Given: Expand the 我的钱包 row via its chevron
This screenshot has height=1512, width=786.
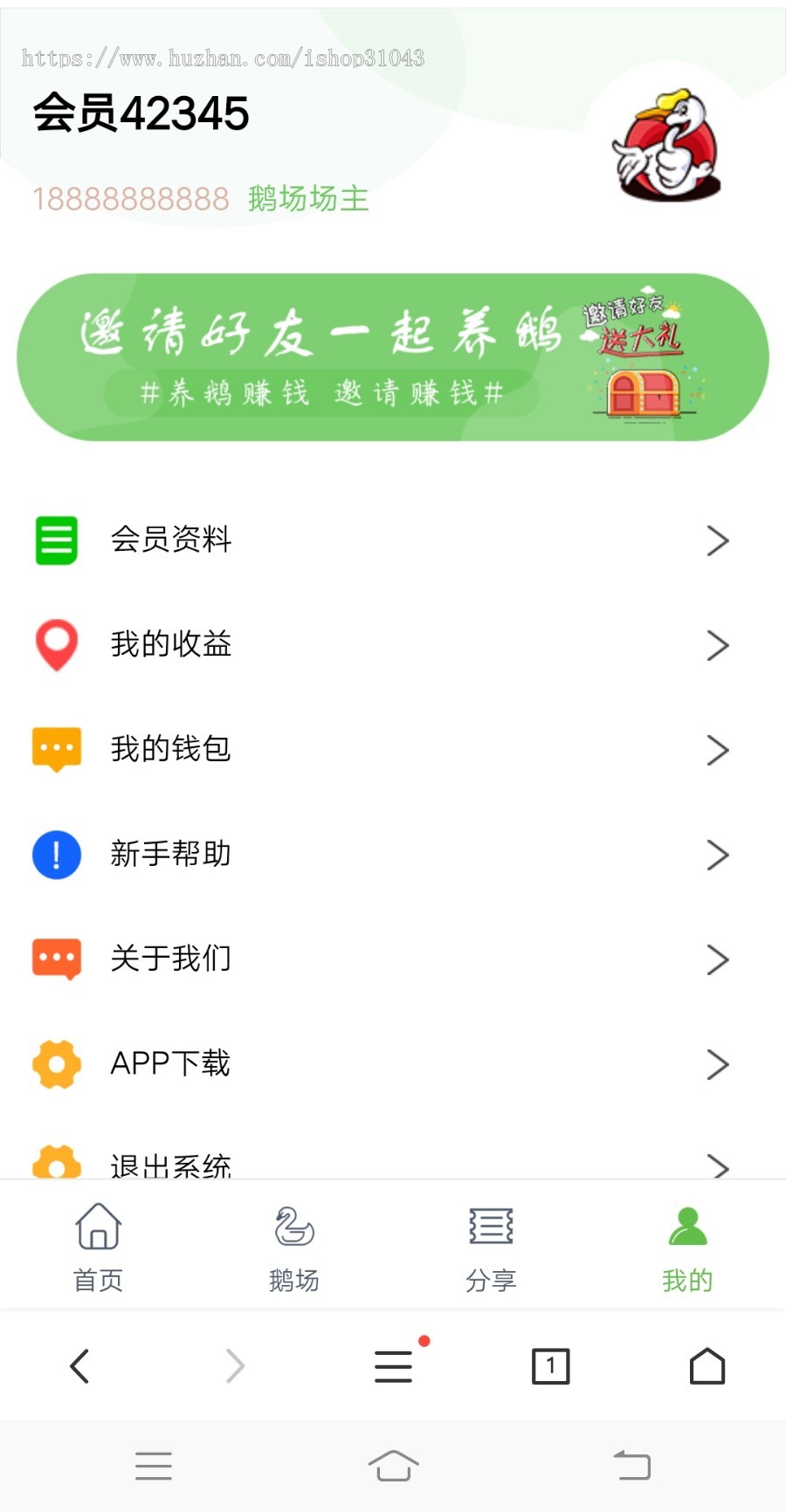Looking at the screenshot, I should coord(718,750).
